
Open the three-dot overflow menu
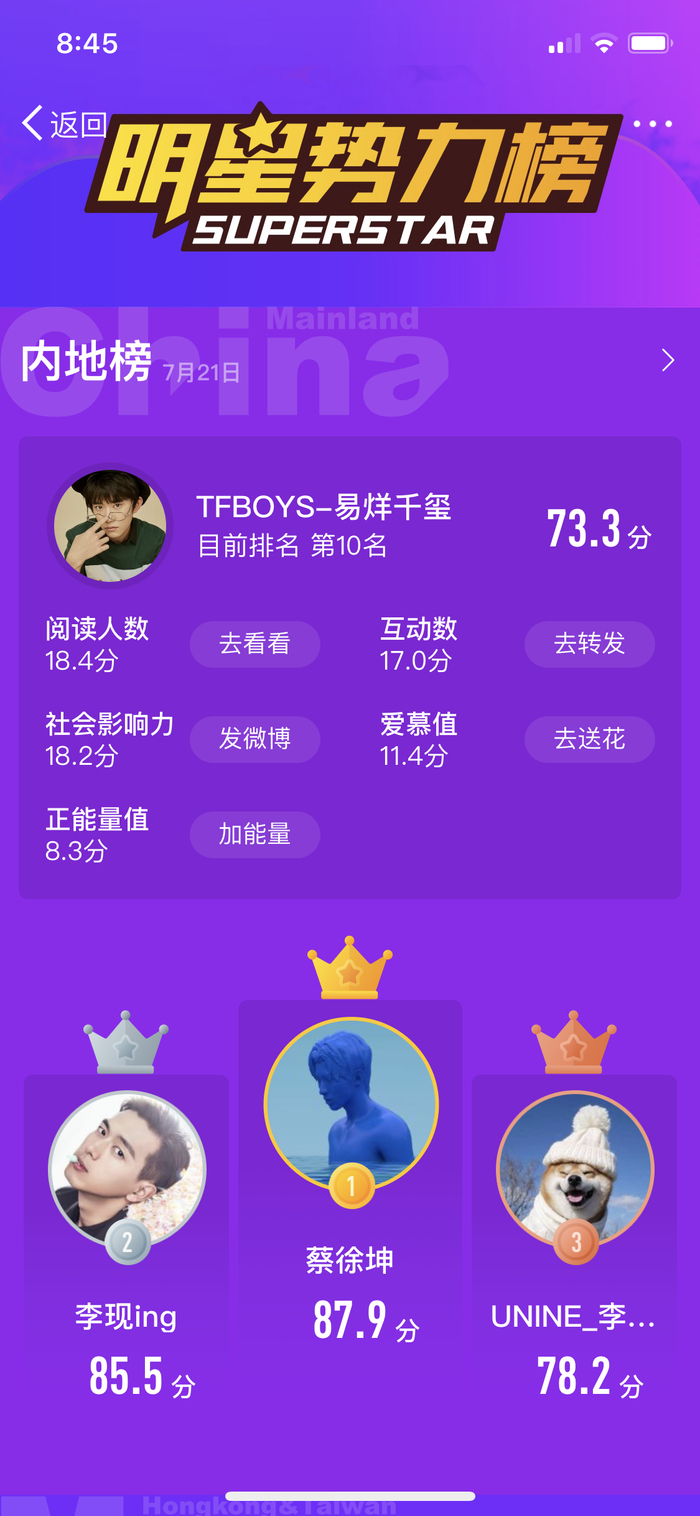[x=652, y=124]
